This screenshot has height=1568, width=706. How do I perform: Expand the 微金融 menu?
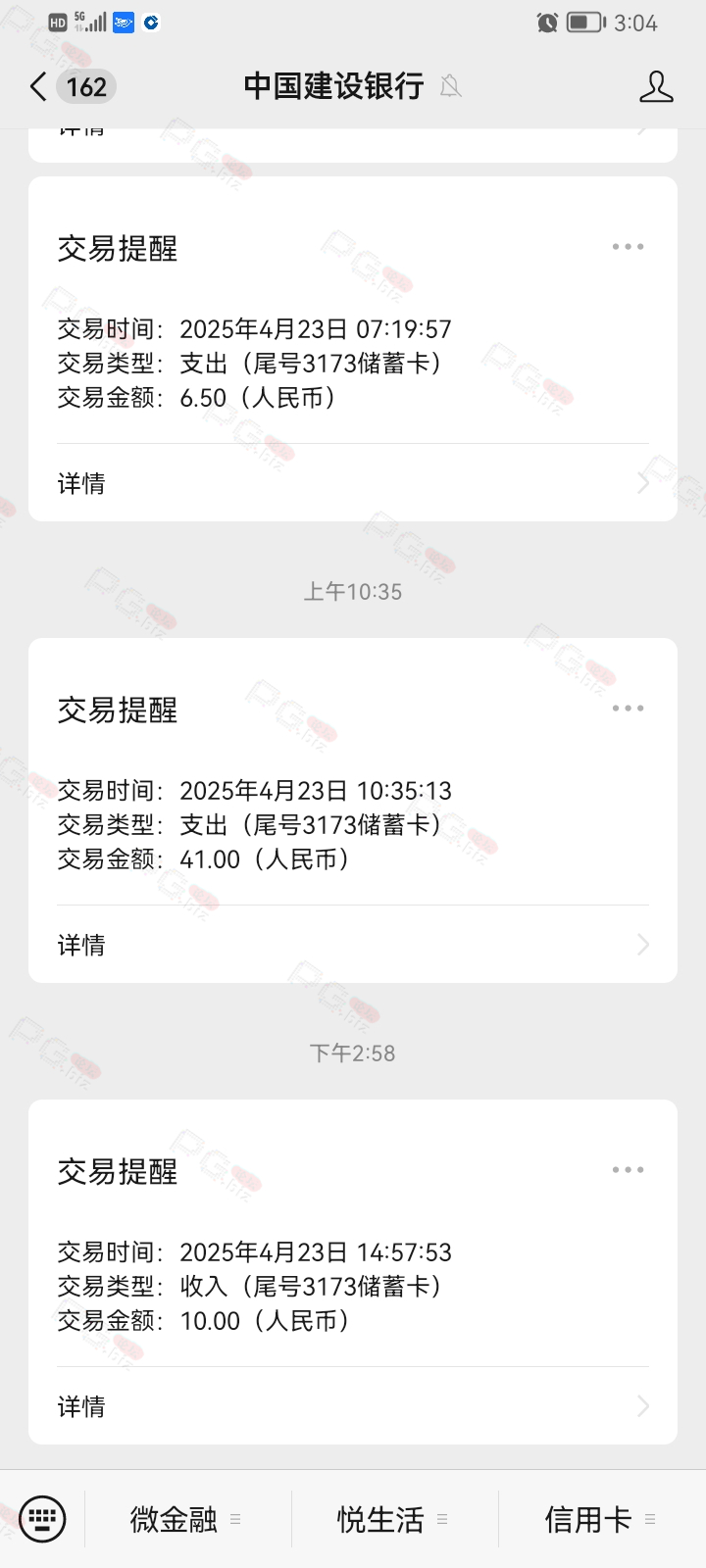(187, 1519)
